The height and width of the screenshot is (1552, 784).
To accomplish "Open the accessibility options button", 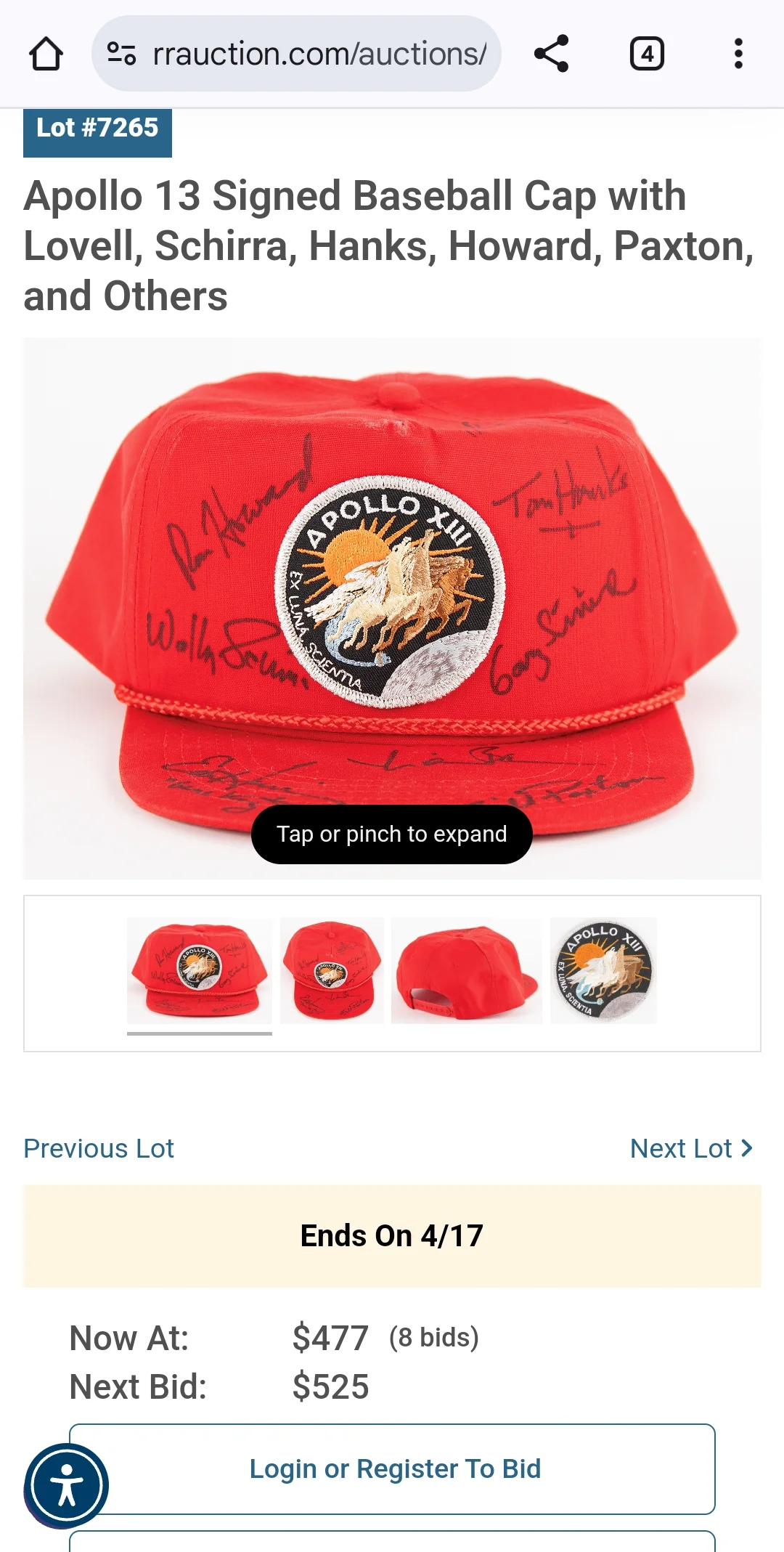I will tap(67, 1486).
